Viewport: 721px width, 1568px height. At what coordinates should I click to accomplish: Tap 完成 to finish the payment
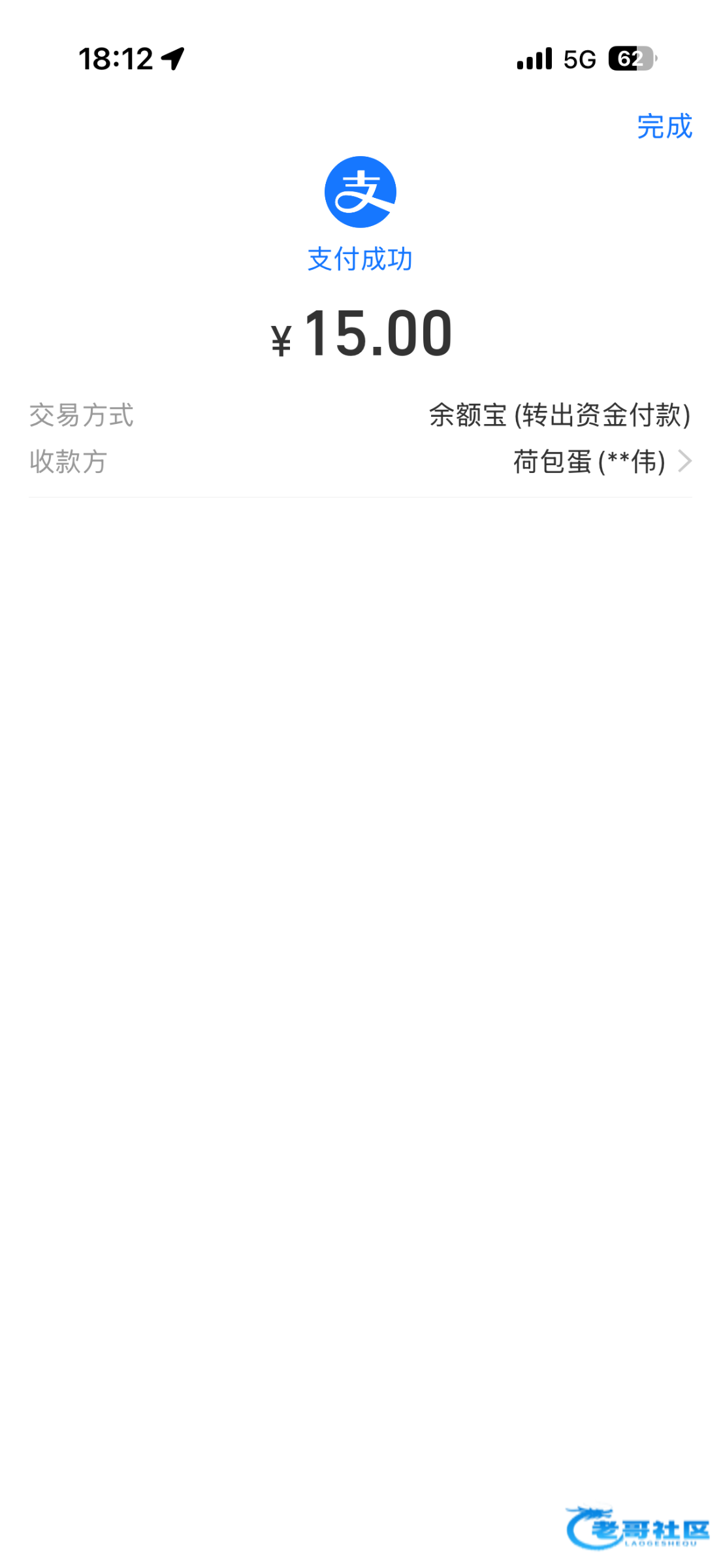click(664, 126)
